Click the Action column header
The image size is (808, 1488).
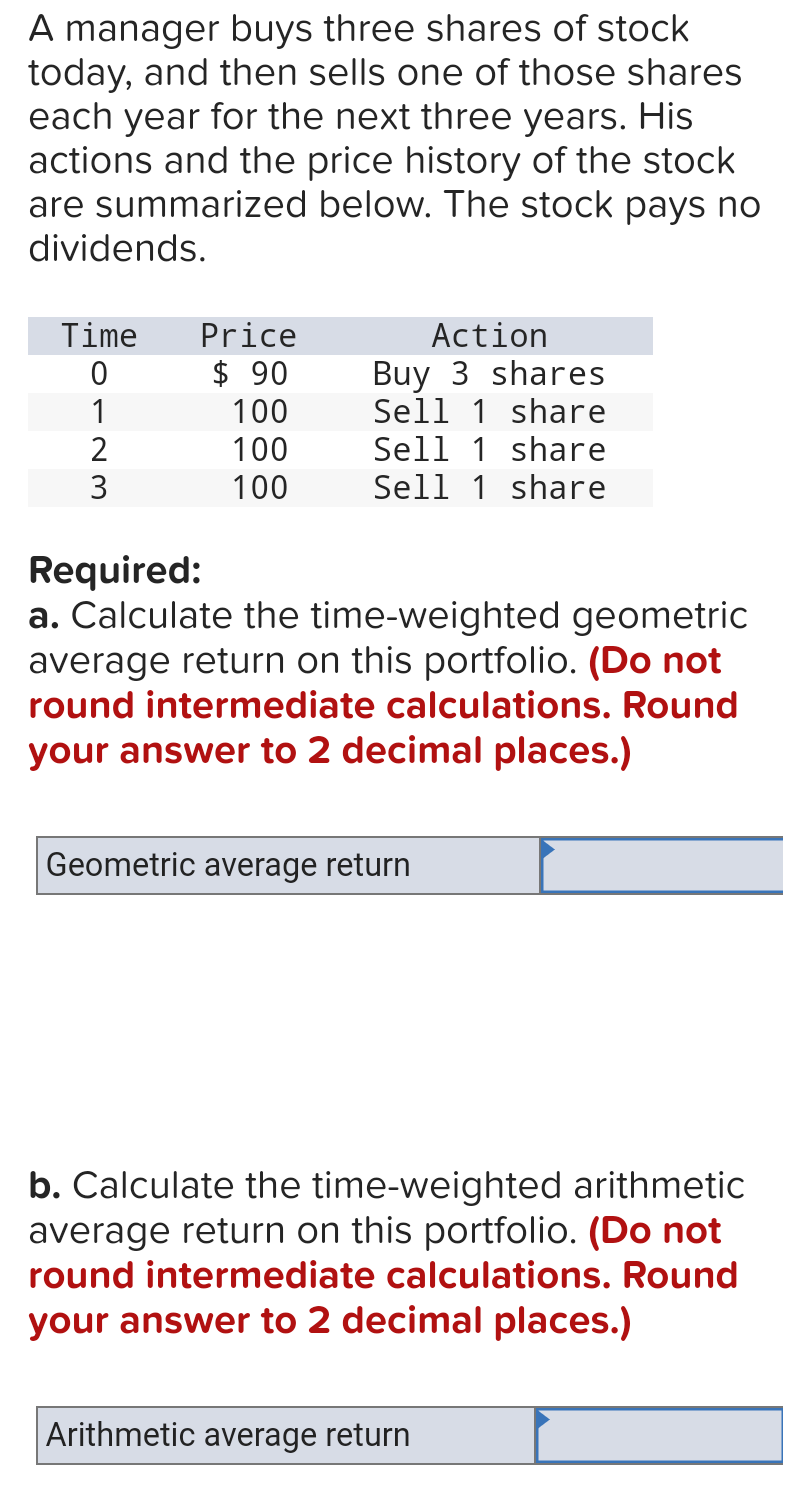point(489,335)
